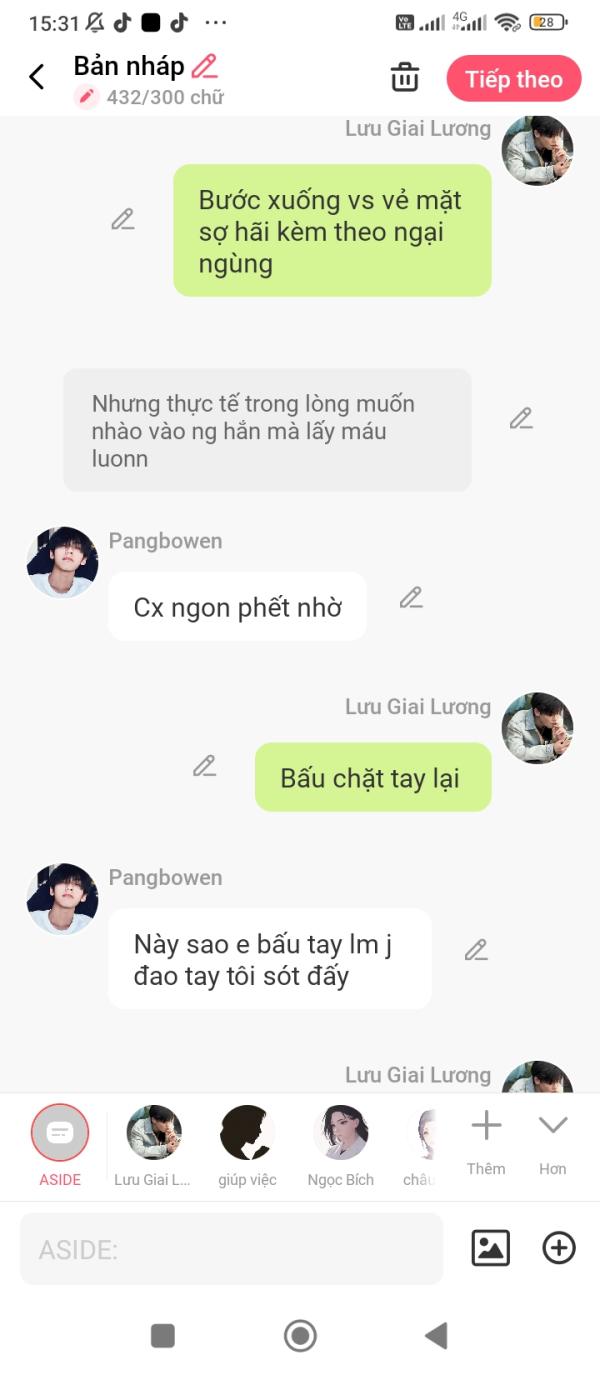Screen dimensions: 600x1375
Task: Edit the message "Bấu chặt tay lại"
Action: (x=205, y=767)
